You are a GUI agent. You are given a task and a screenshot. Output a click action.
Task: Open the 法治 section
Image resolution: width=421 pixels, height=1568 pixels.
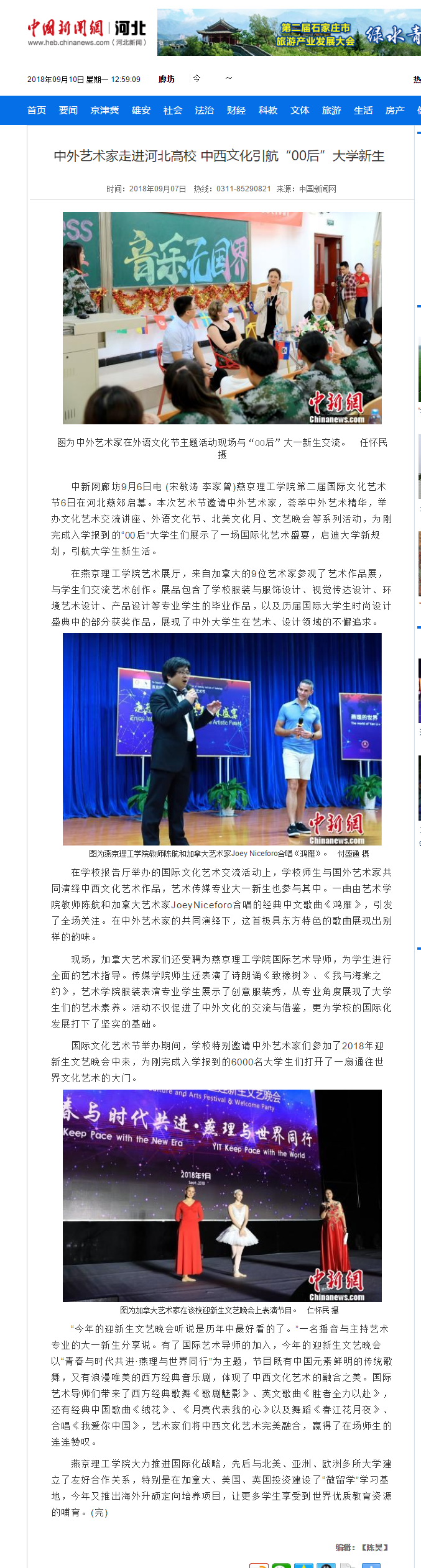pos(205,111)
